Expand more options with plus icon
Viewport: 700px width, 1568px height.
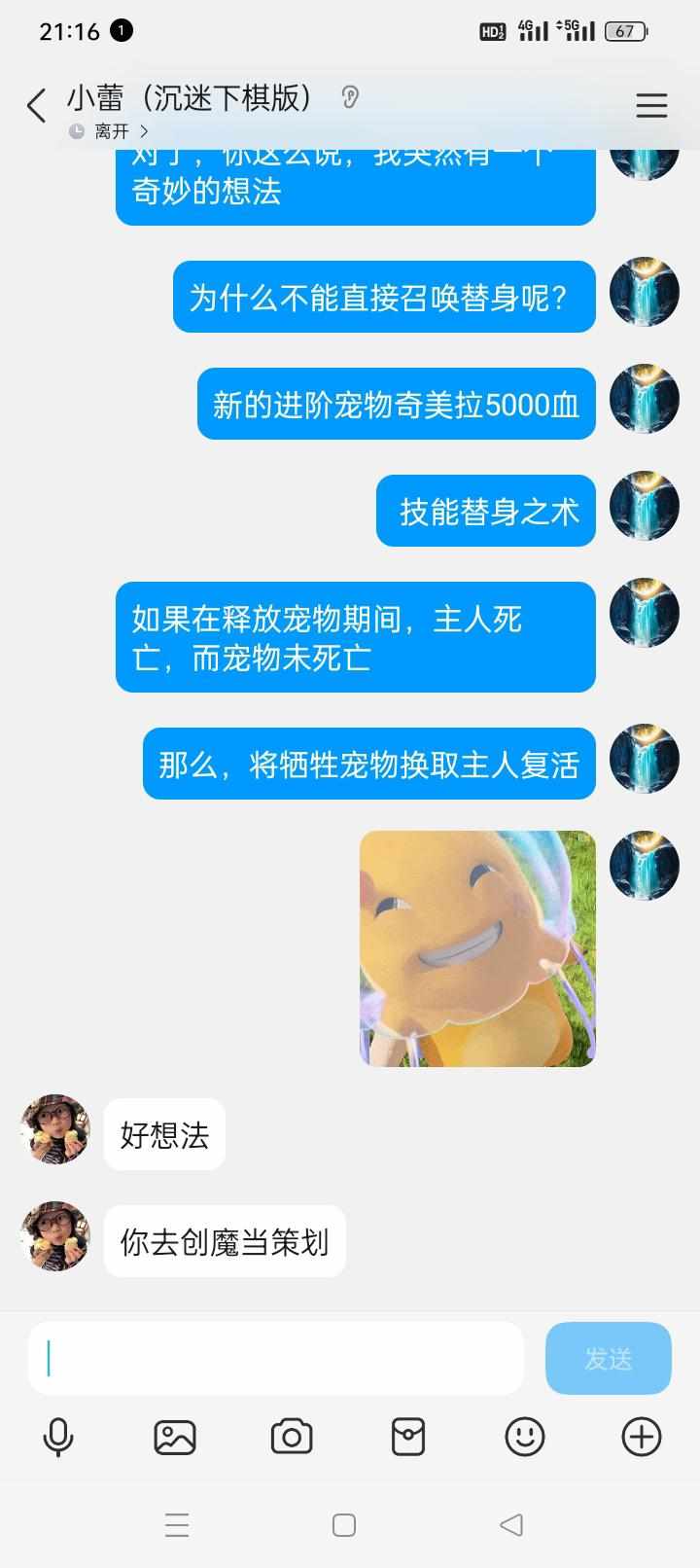click(x=642, y=1437)
